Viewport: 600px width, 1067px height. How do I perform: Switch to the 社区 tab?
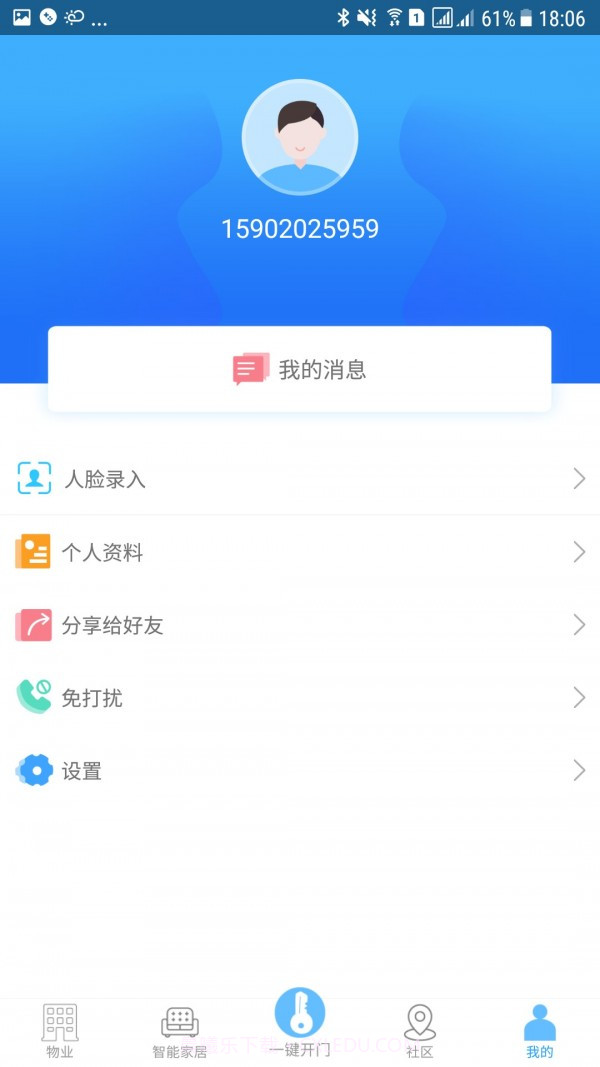pyautogui.click(x=420, y=1031)
